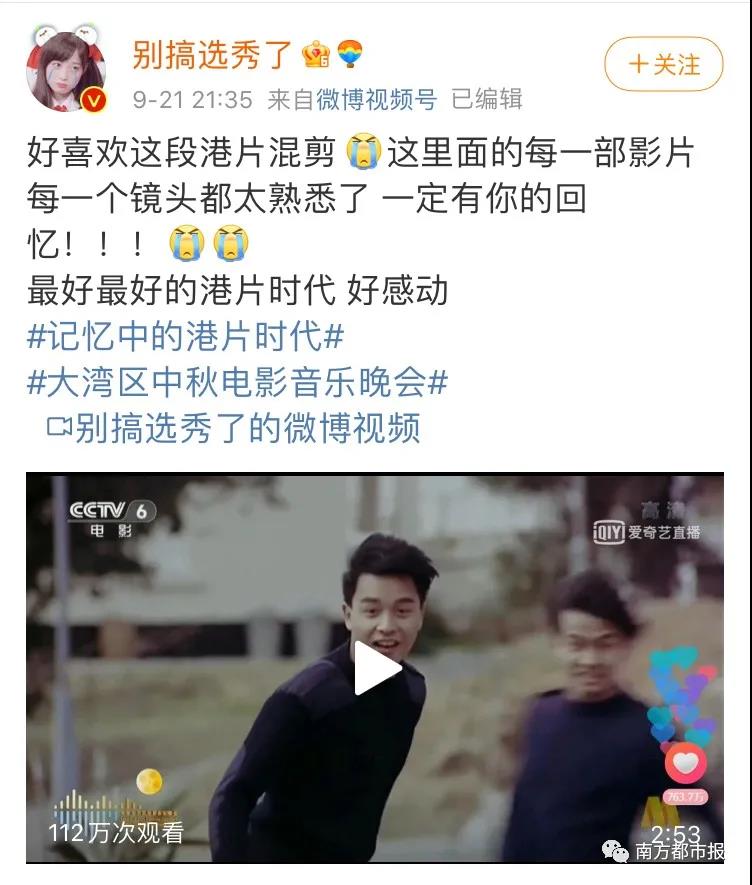
Task: Open hashtag #记忆中的港片时代#
Action: [186, 337]
